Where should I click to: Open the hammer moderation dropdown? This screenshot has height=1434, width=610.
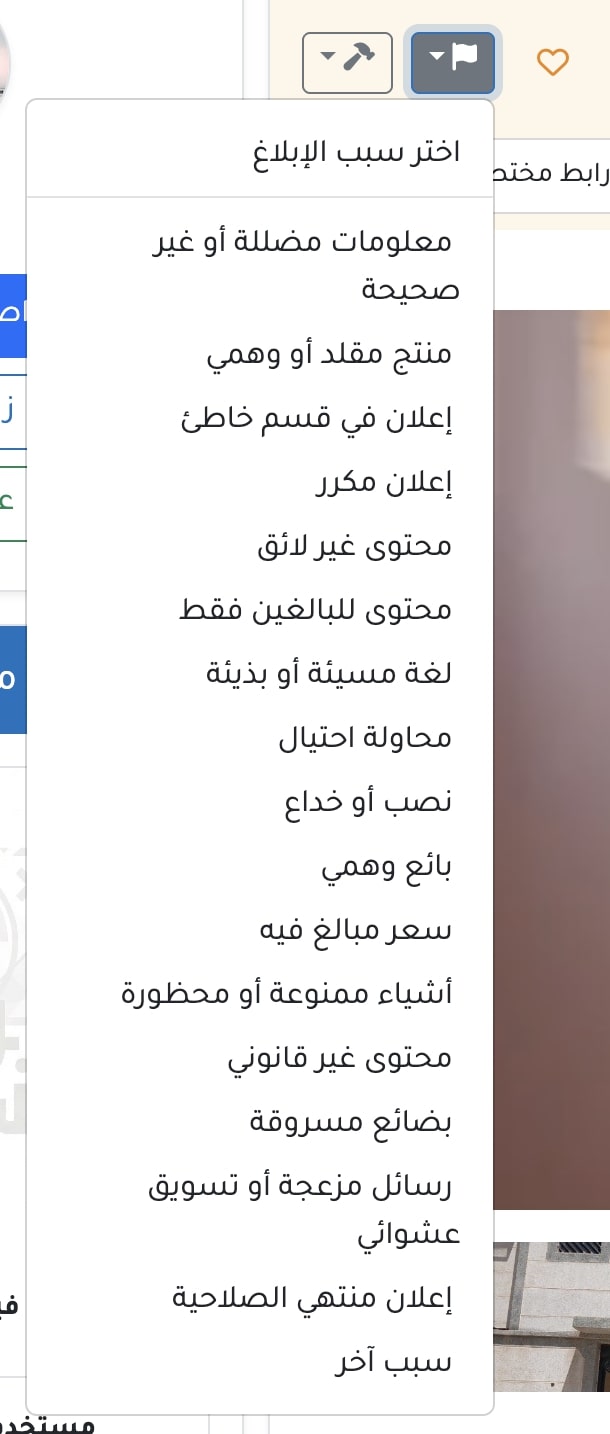(x=347, y=63)
